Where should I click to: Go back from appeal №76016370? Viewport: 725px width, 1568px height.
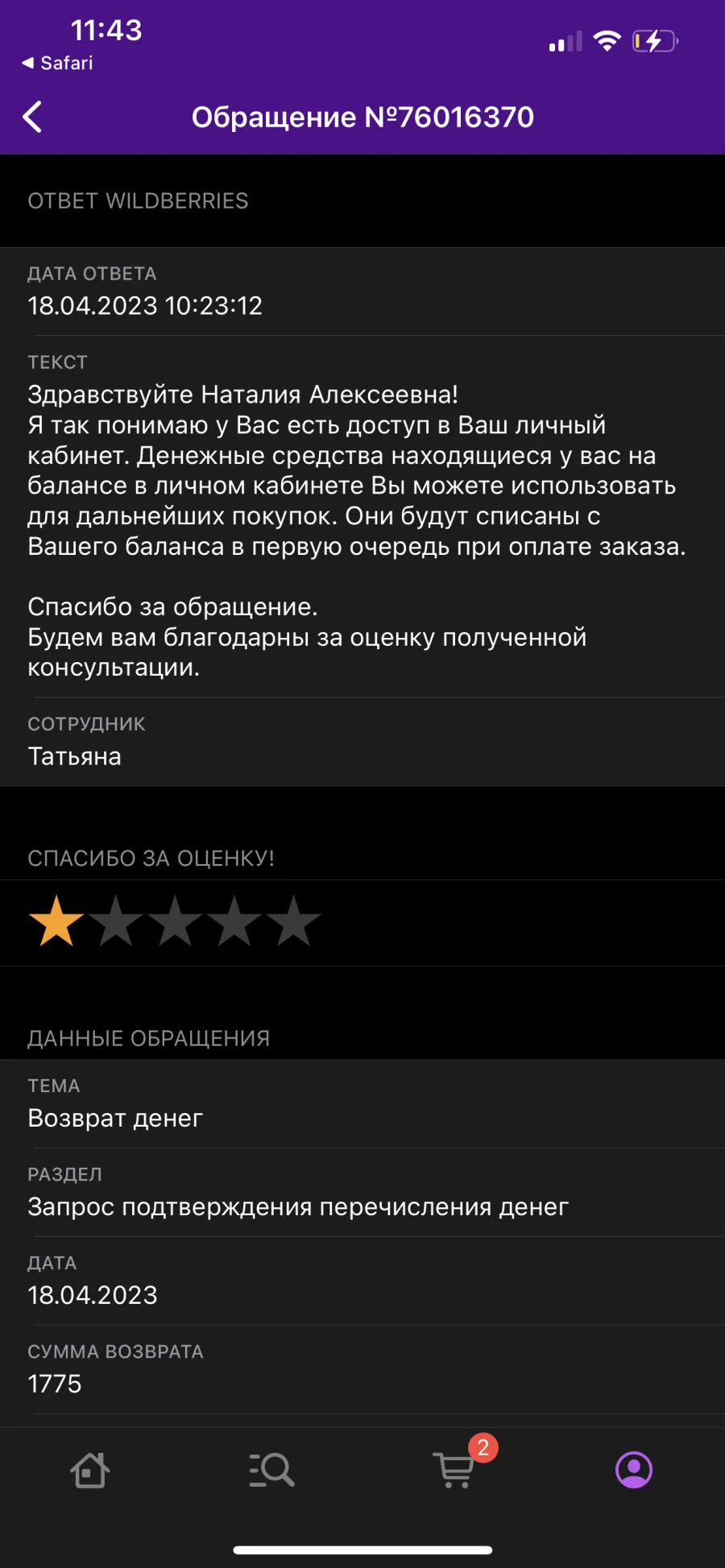click(32, 118)
